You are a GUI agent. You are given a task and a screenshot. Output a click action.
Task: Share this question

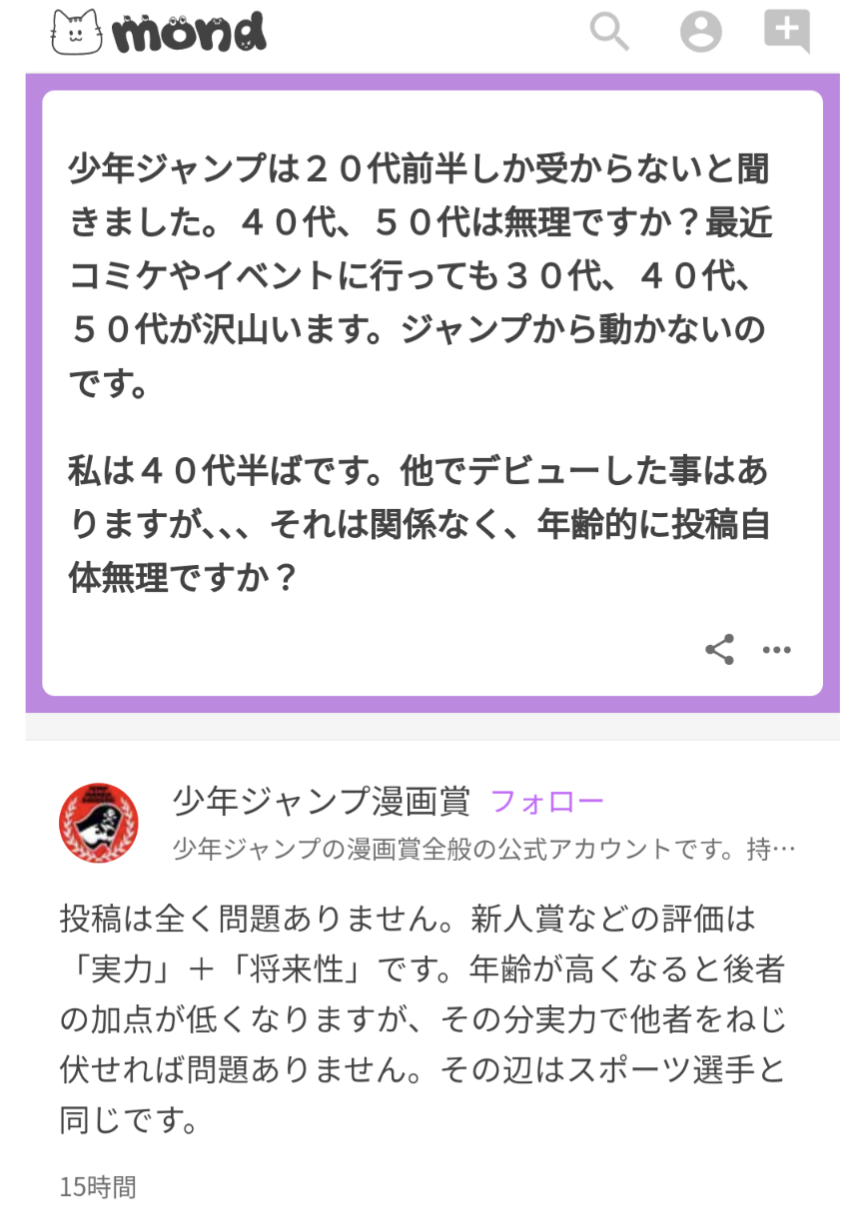pyautogui.click(x=719, y=650)
